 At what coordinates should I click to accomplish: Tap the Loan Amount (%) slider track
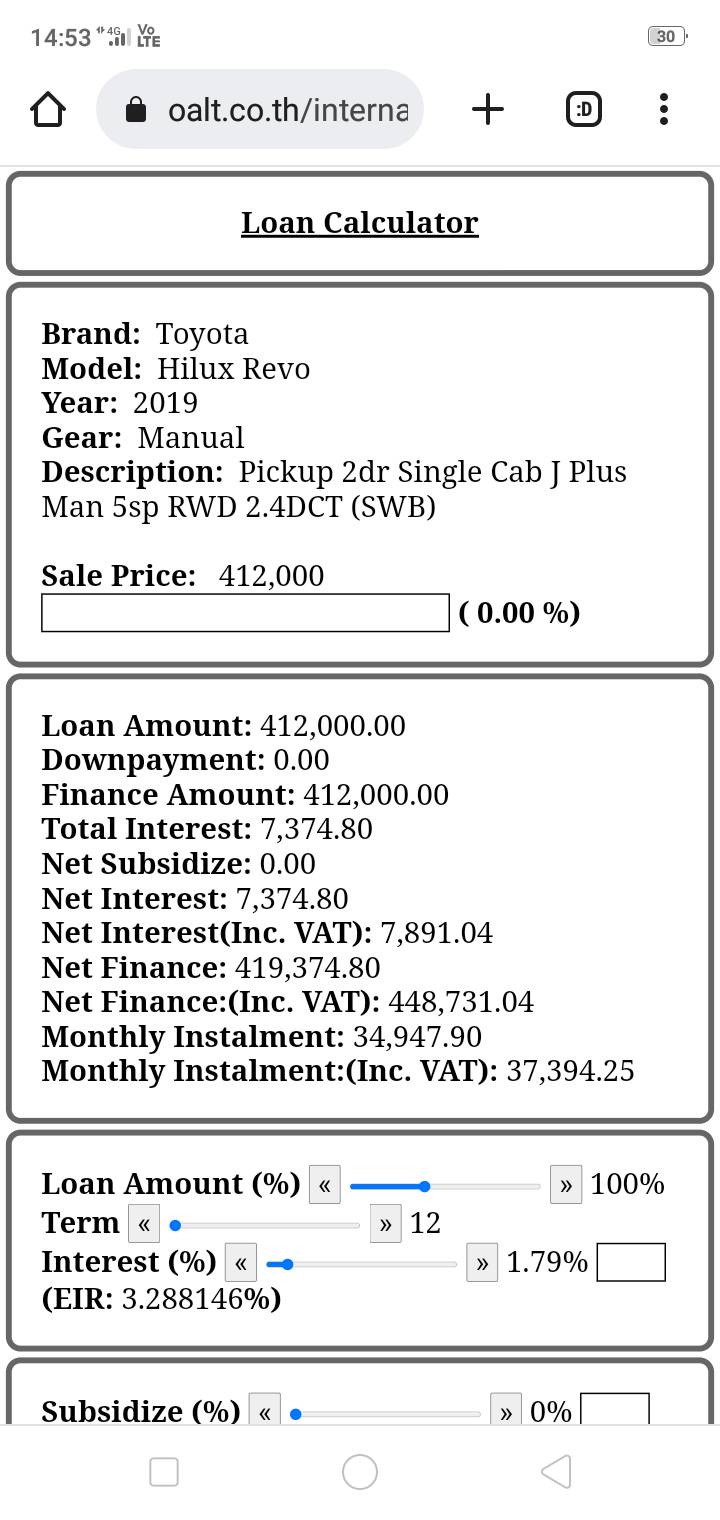[445, 1186]
